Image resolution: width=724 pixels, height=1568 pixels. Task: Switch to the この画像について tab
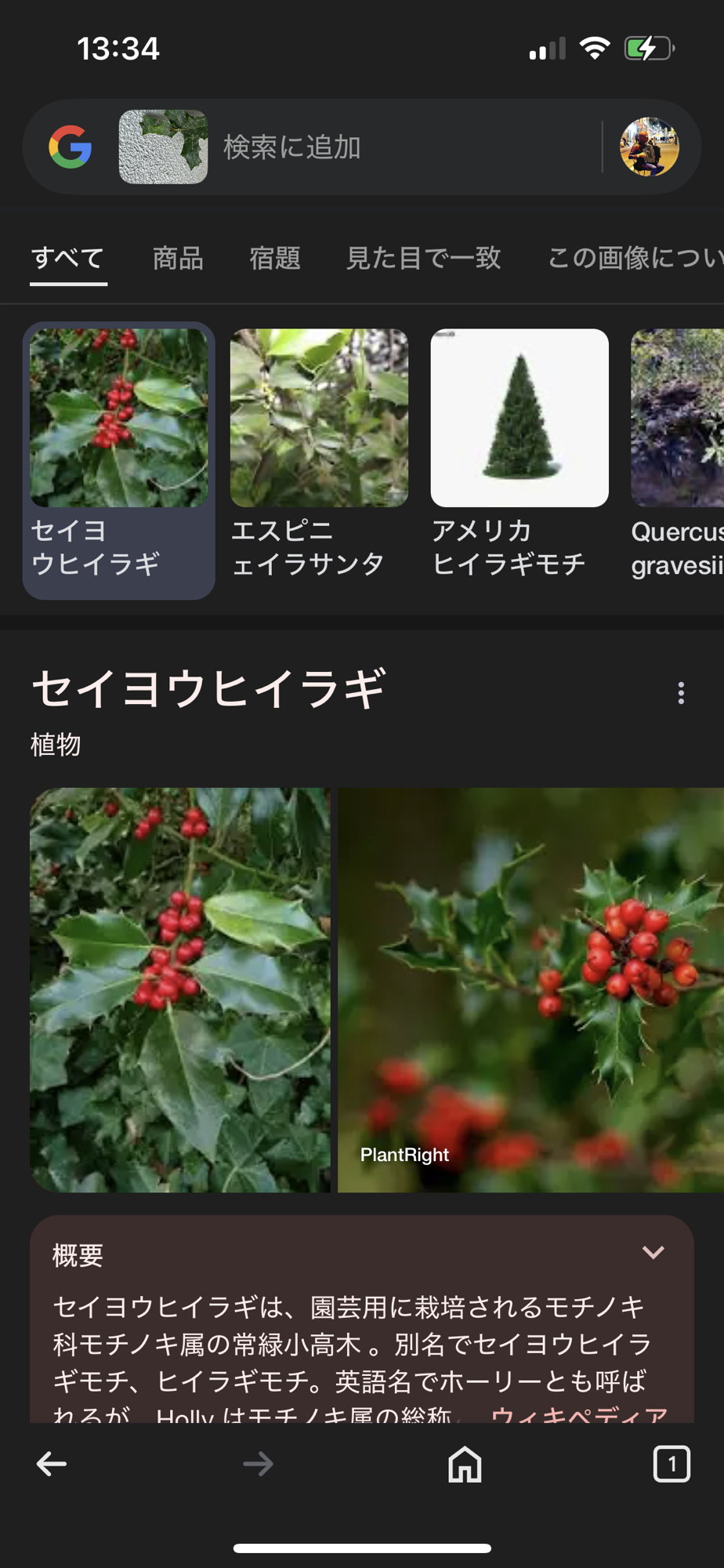click(633, 258)
